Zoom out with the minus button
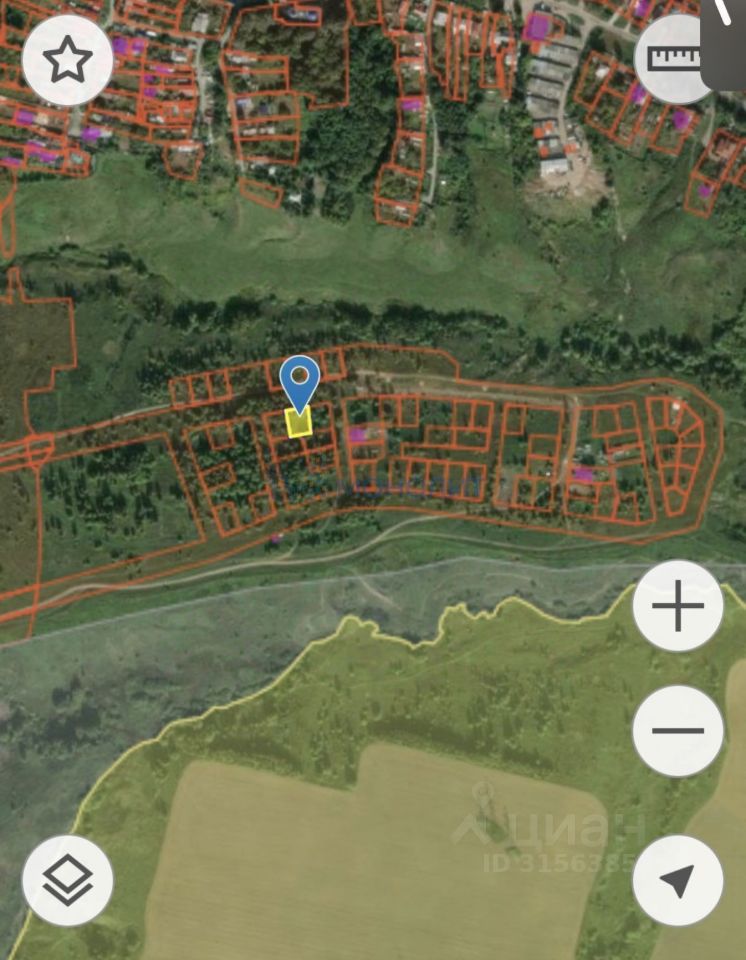 pos(677,730)
